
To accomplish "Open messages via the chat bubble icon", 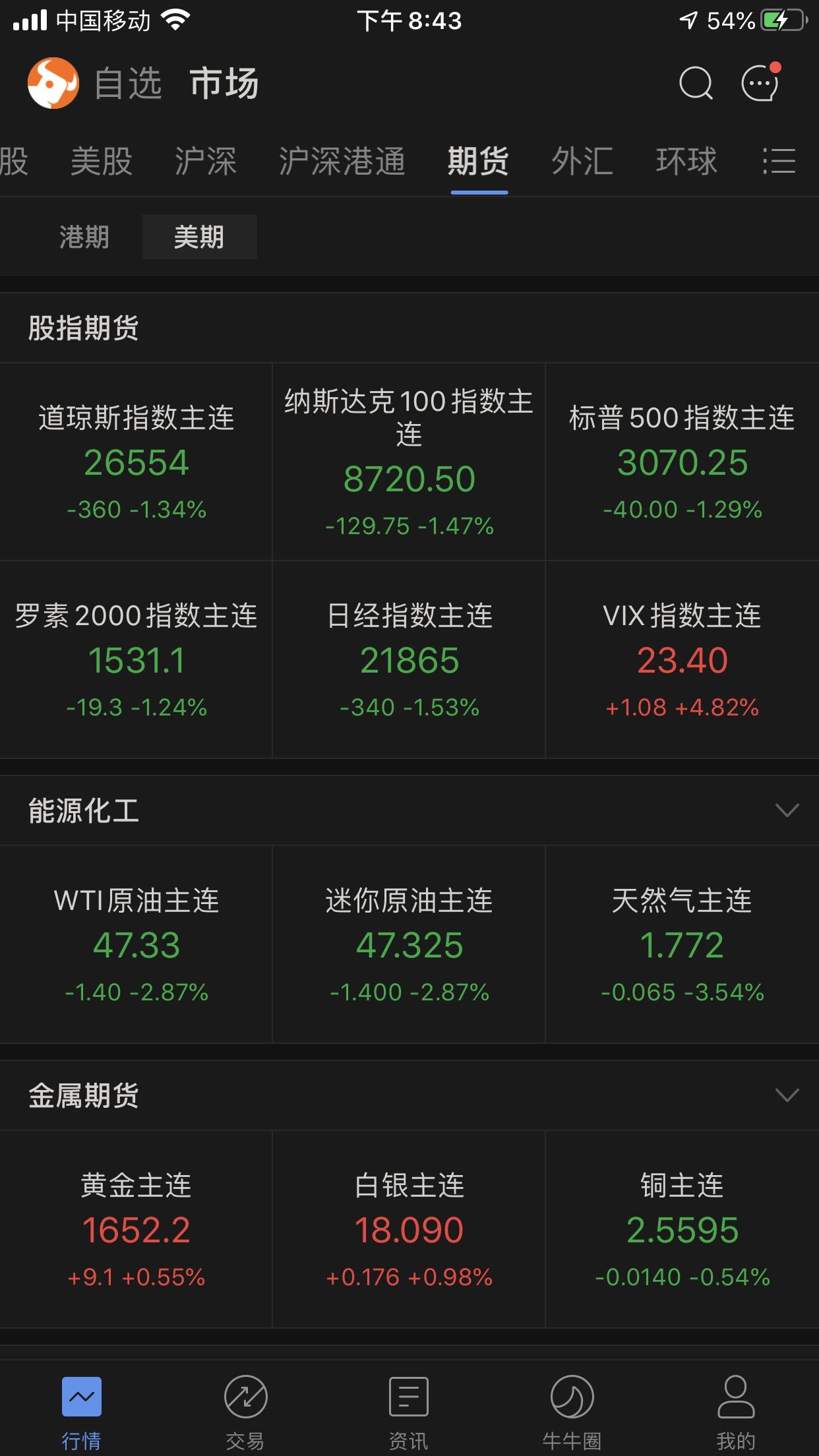I will tap(760, 84).
